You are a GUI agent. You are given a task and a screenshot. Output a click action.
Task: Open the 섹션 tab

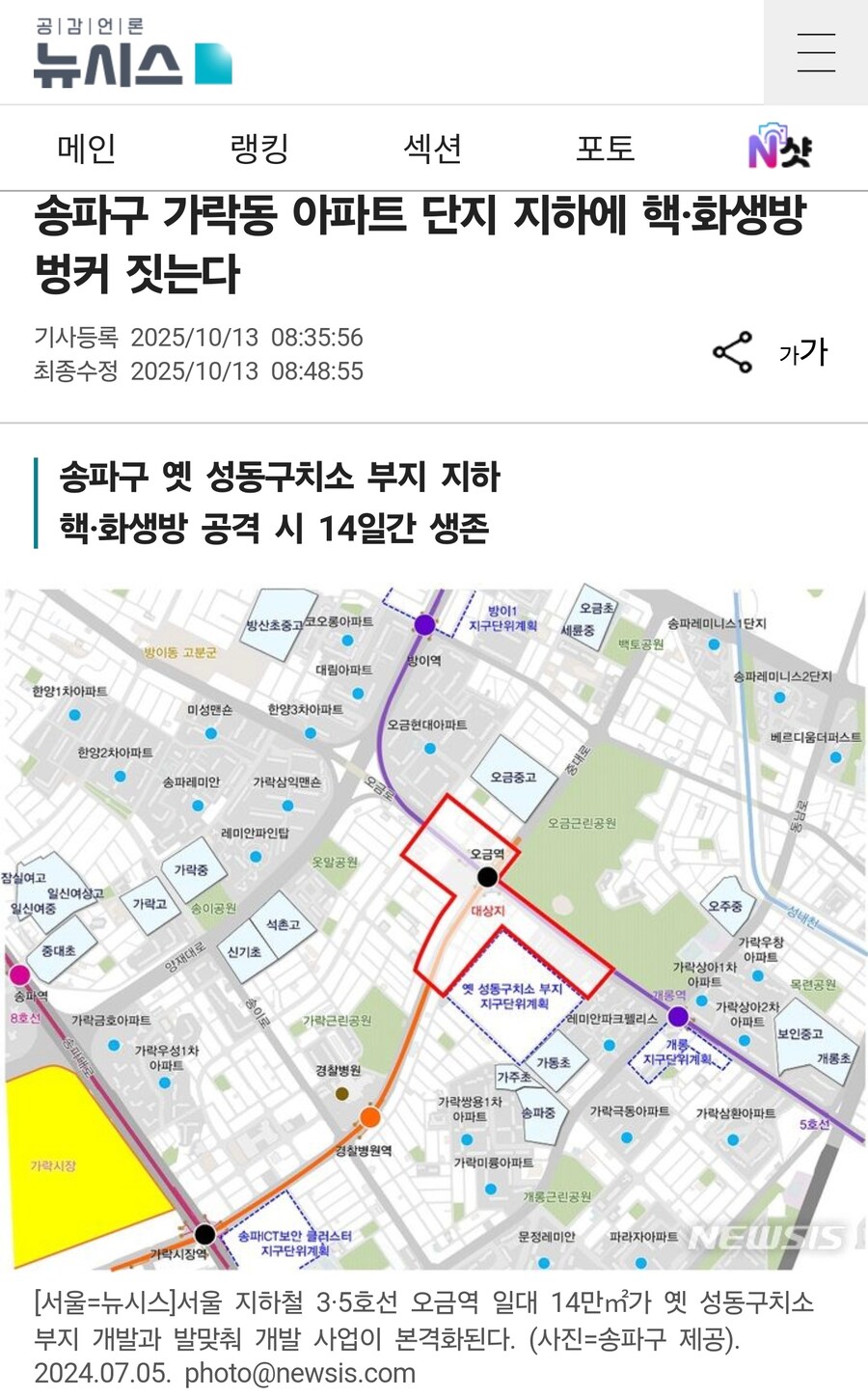(x=432, y=149)
